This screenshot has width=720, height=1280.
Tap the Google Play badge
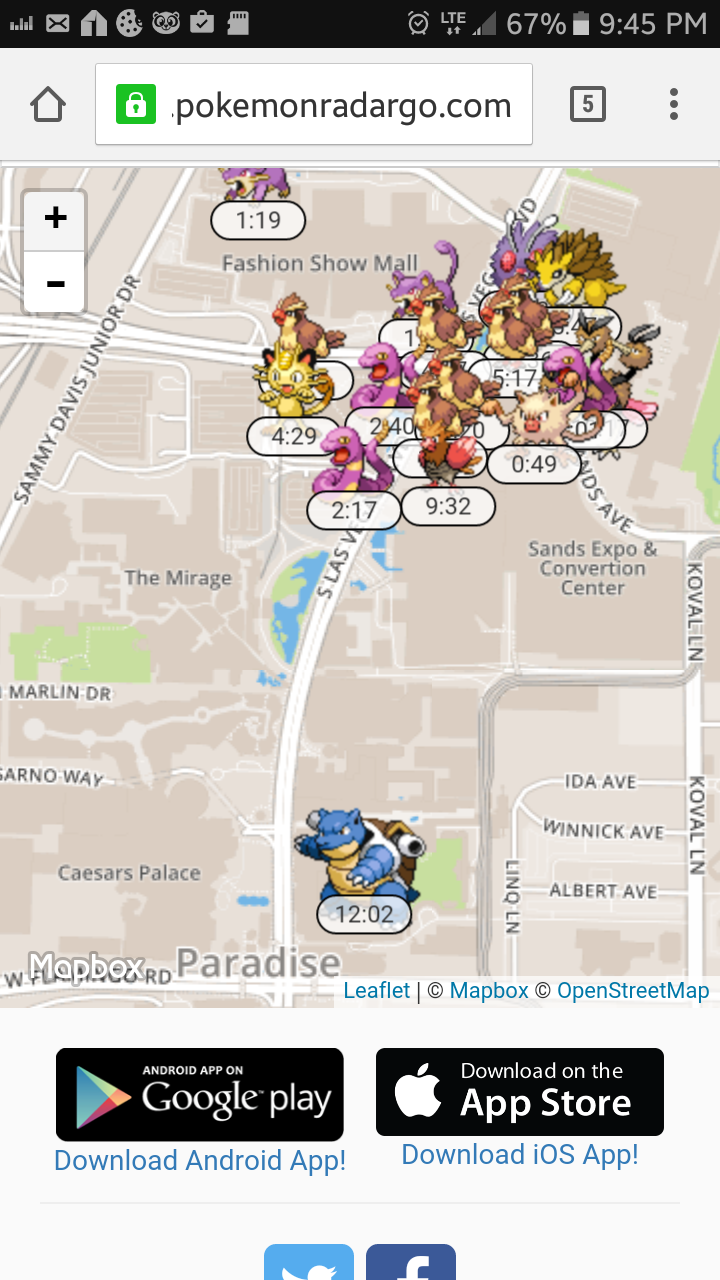(199, 1094)
